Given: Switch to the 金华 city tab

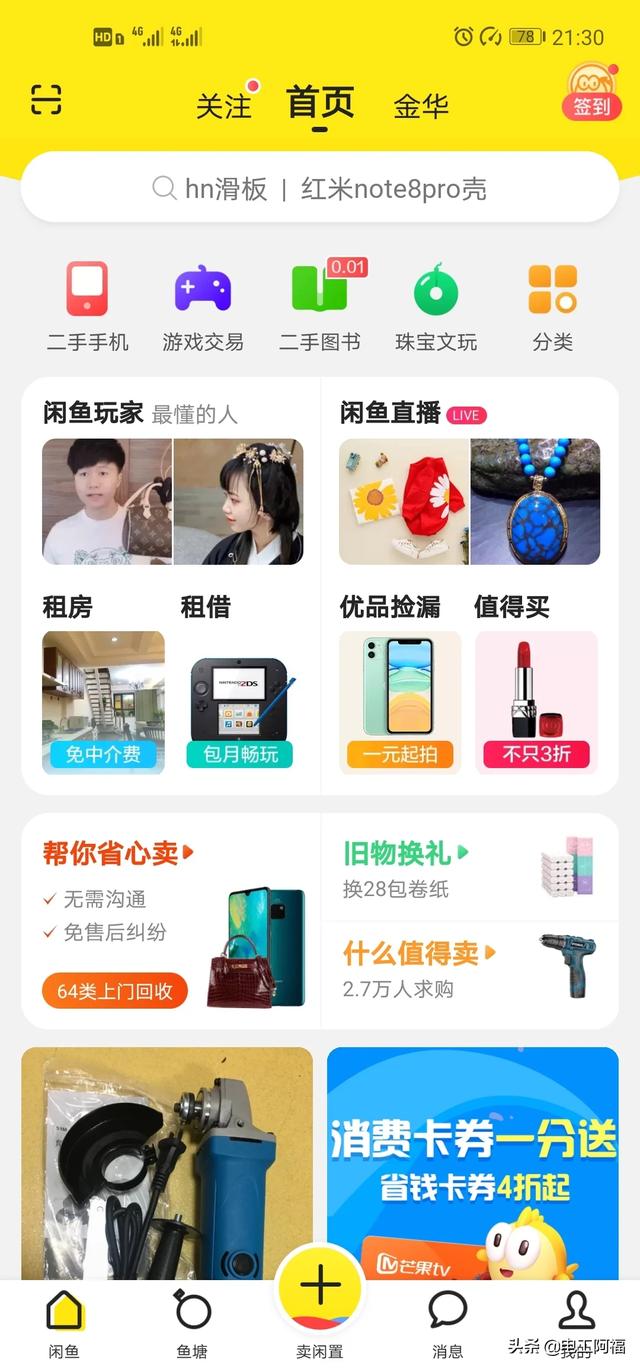Looking at the screenshot, I should coord(421,105).
